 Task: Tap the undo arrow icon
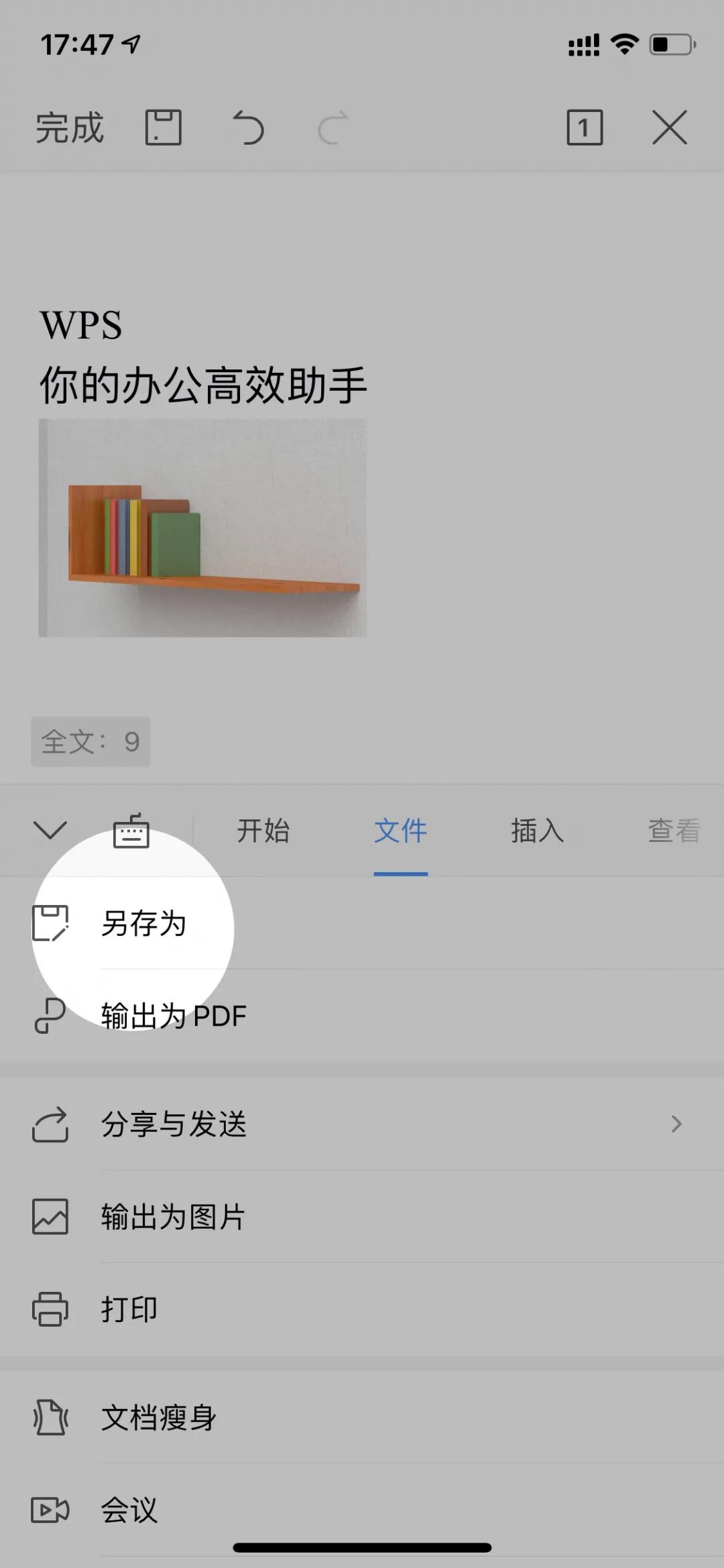tap(249, 127)
